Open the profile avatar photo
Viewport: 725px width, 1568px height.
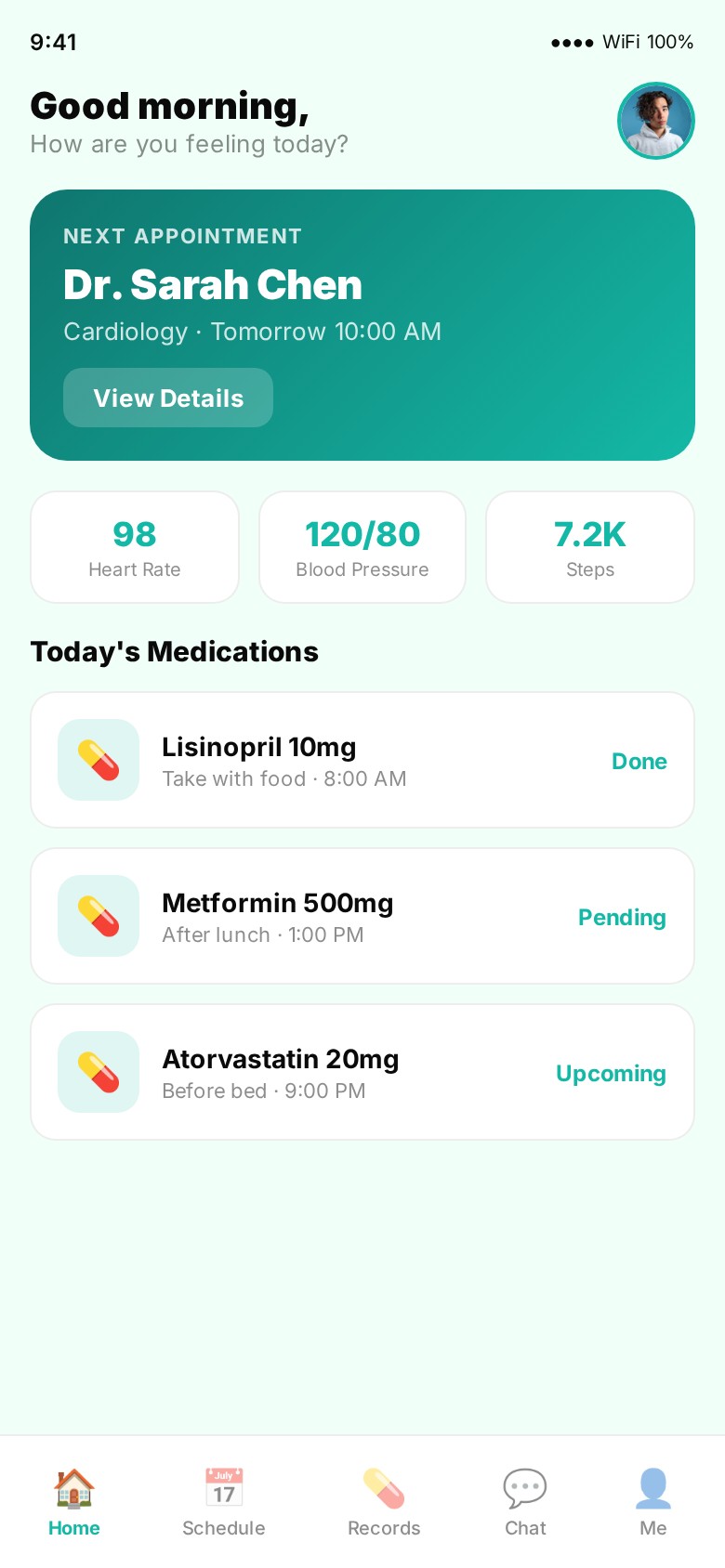point(656,121)
